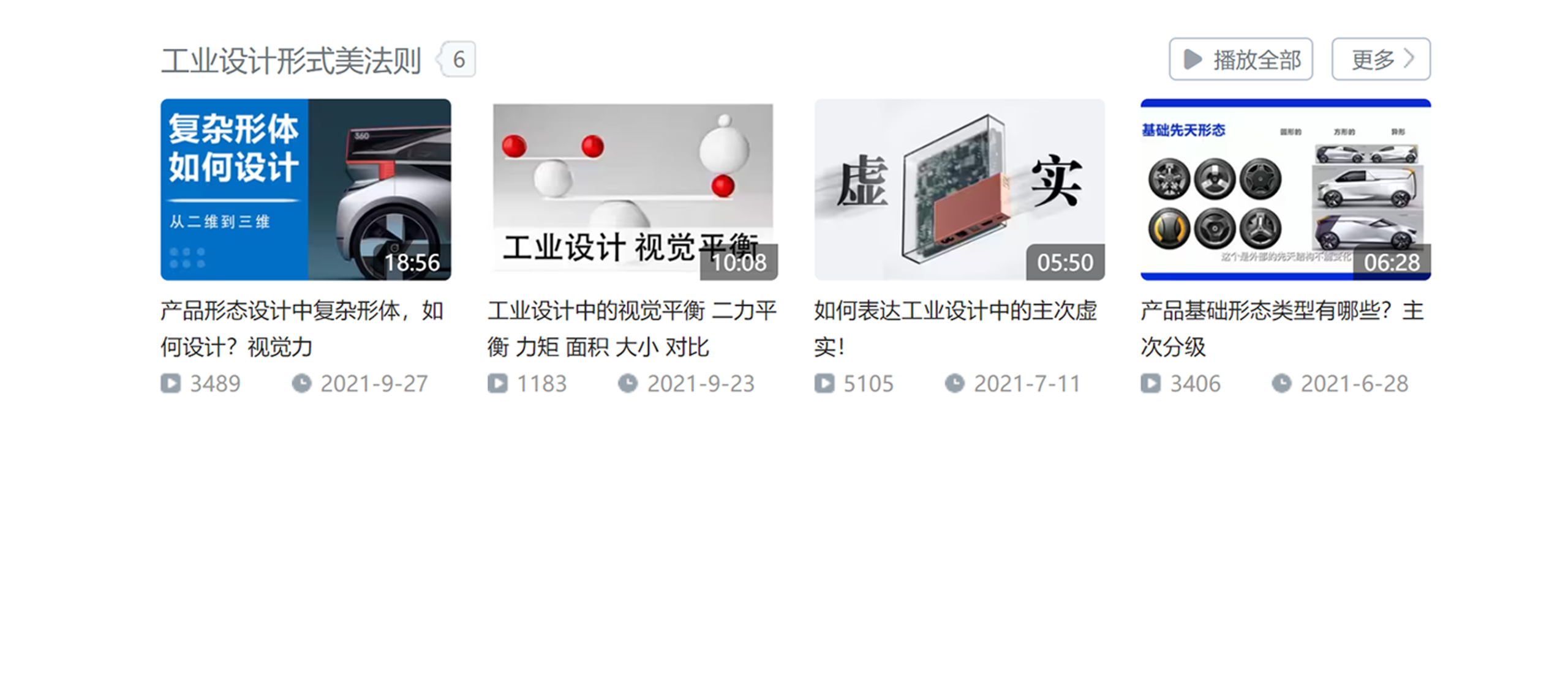This screenshot has width=1568, height=677.
Task: Open 更多 to see more videos
Action: click(1381, 59)
